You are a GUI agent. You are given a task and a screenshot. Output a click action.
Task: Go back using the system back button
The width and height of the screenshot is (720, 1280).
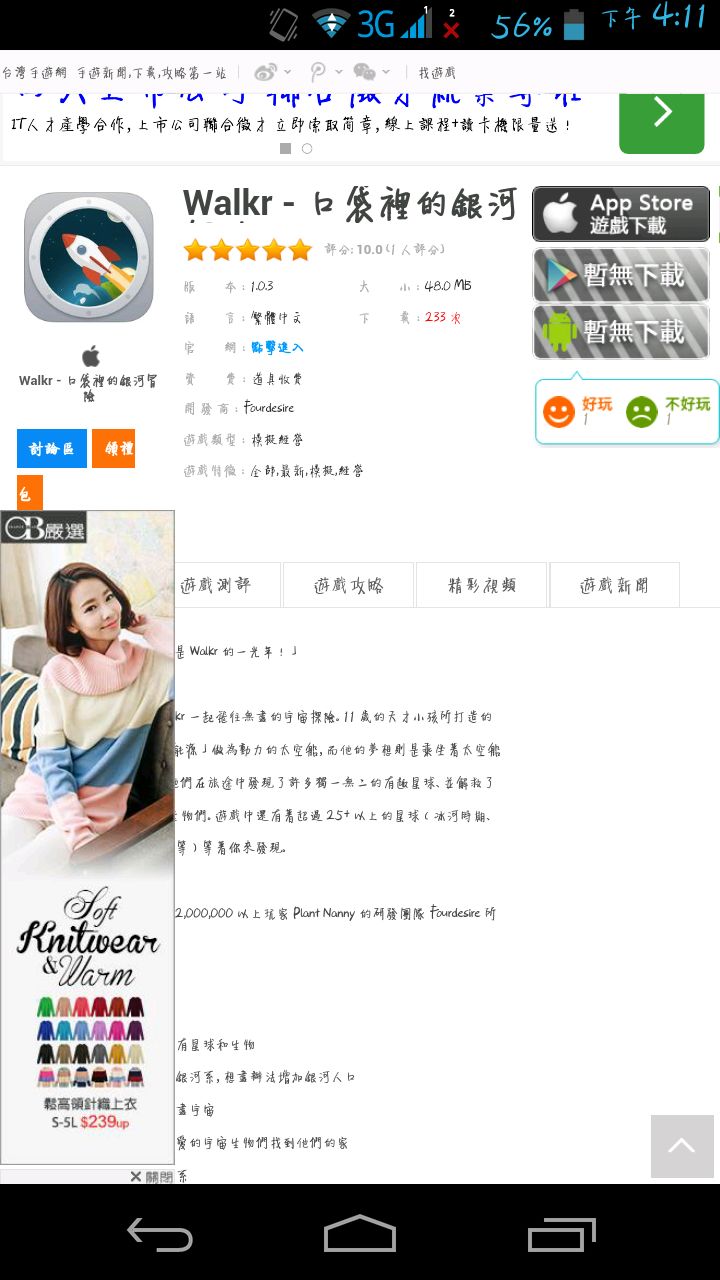click(x=160, y=1236)
